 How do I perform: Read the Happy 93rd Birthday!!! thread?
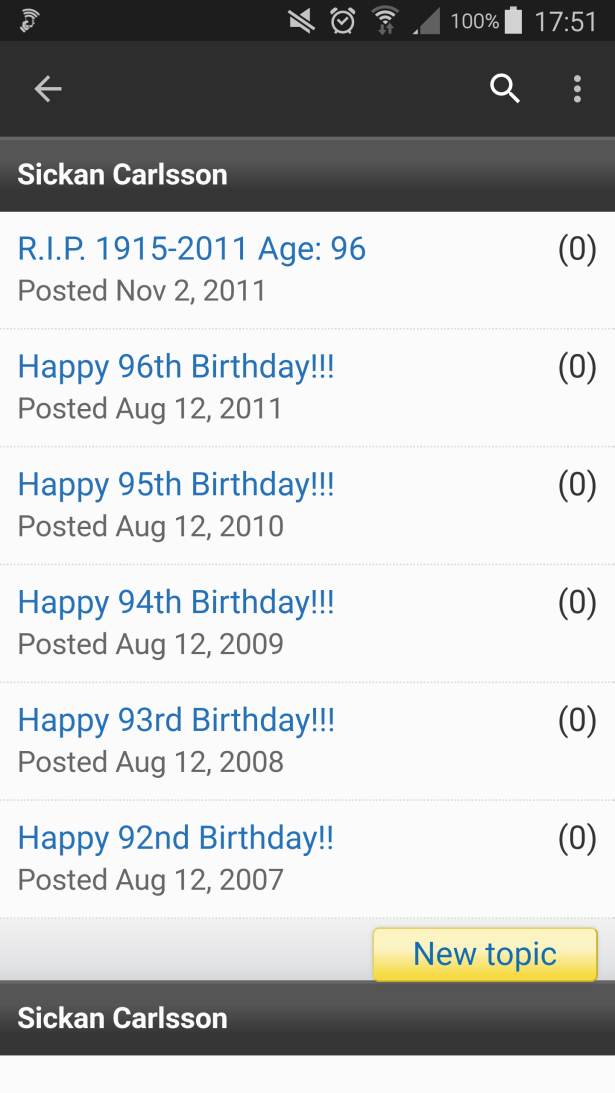(176, 721)
